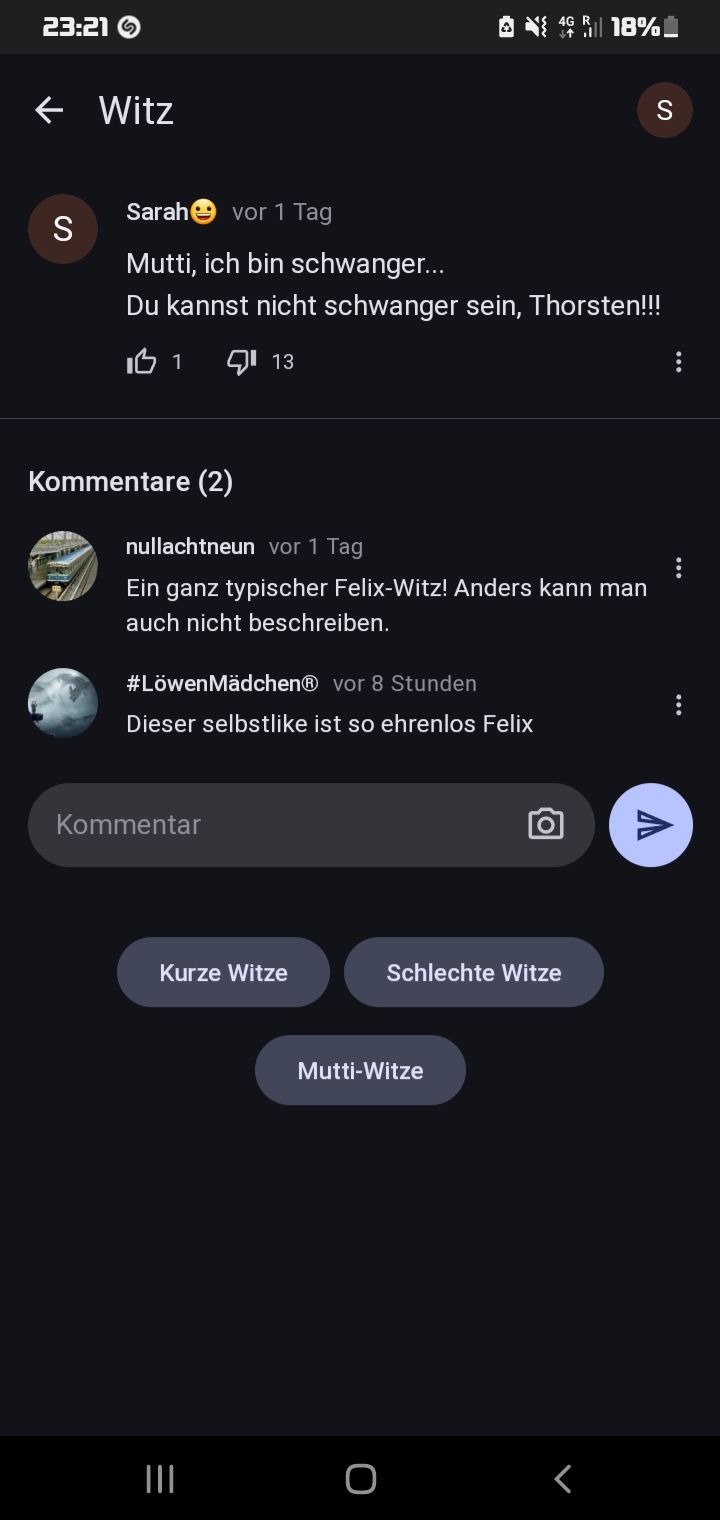Like Sarah's joke with thumbs up
This screenshot has height=1520, width=720.
pyautogui.click(x=142, y=362)
